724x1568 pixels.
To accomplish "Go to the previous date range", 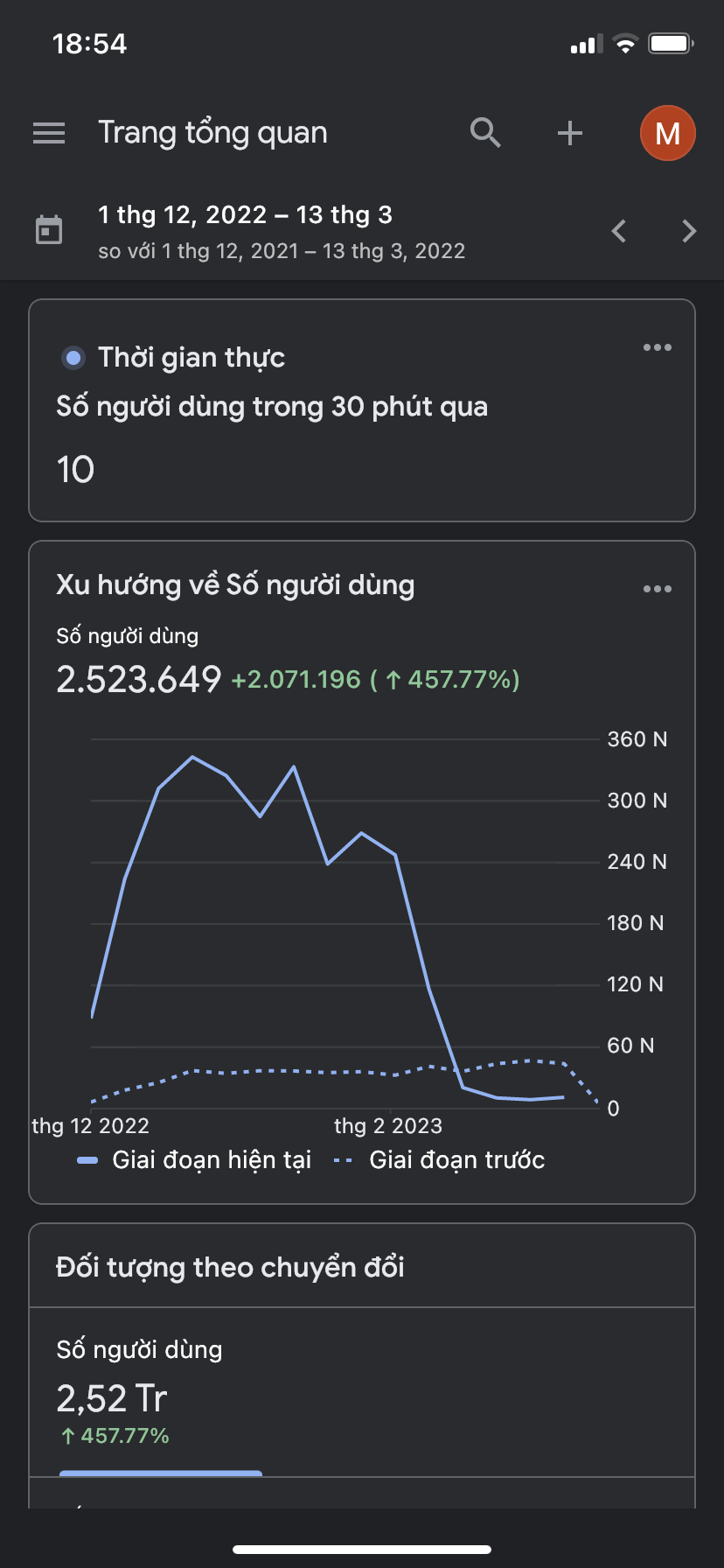I will (619, 231).
